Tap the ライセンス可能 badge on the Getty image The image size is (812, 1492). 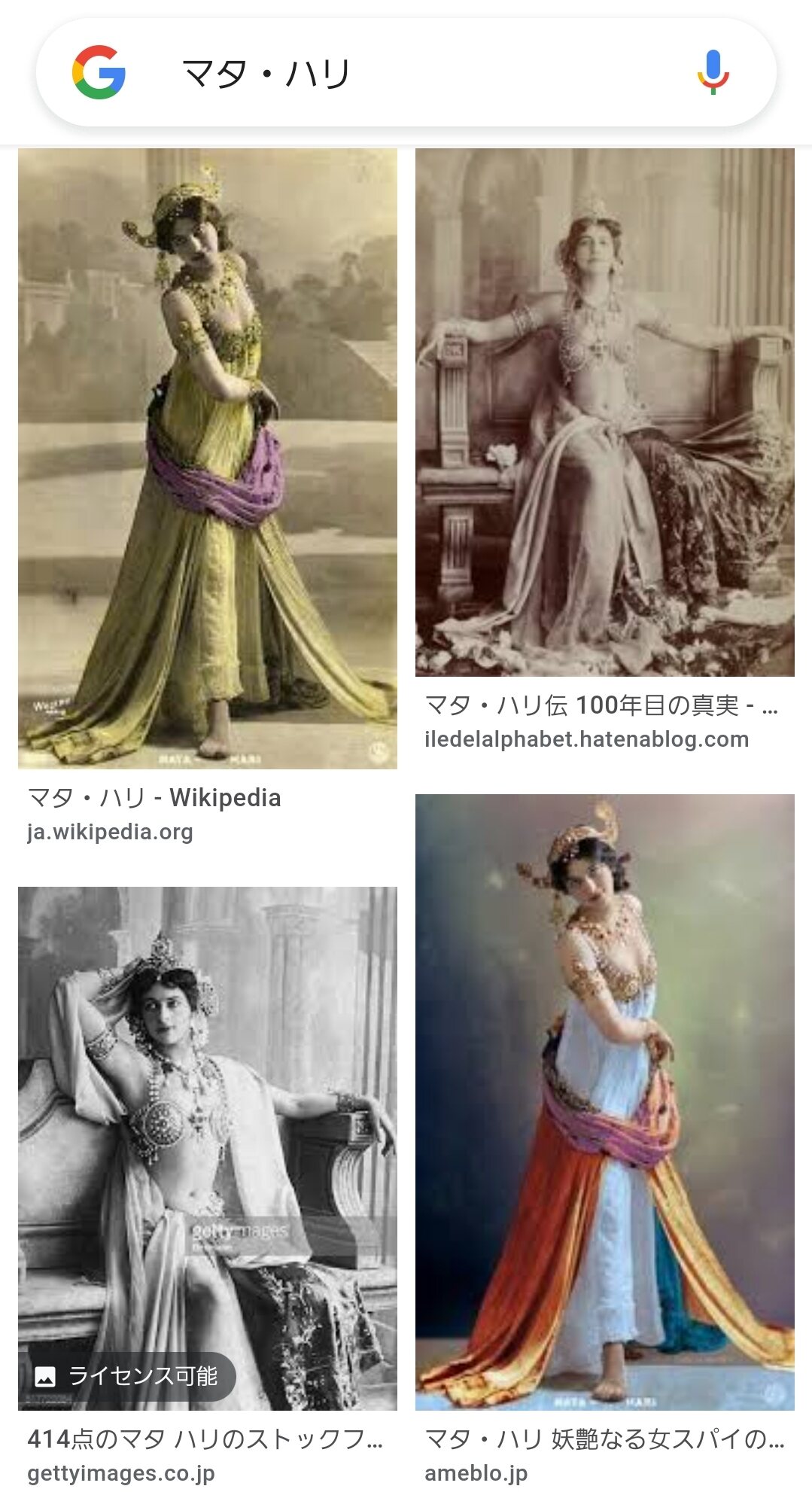[126, 1376]
